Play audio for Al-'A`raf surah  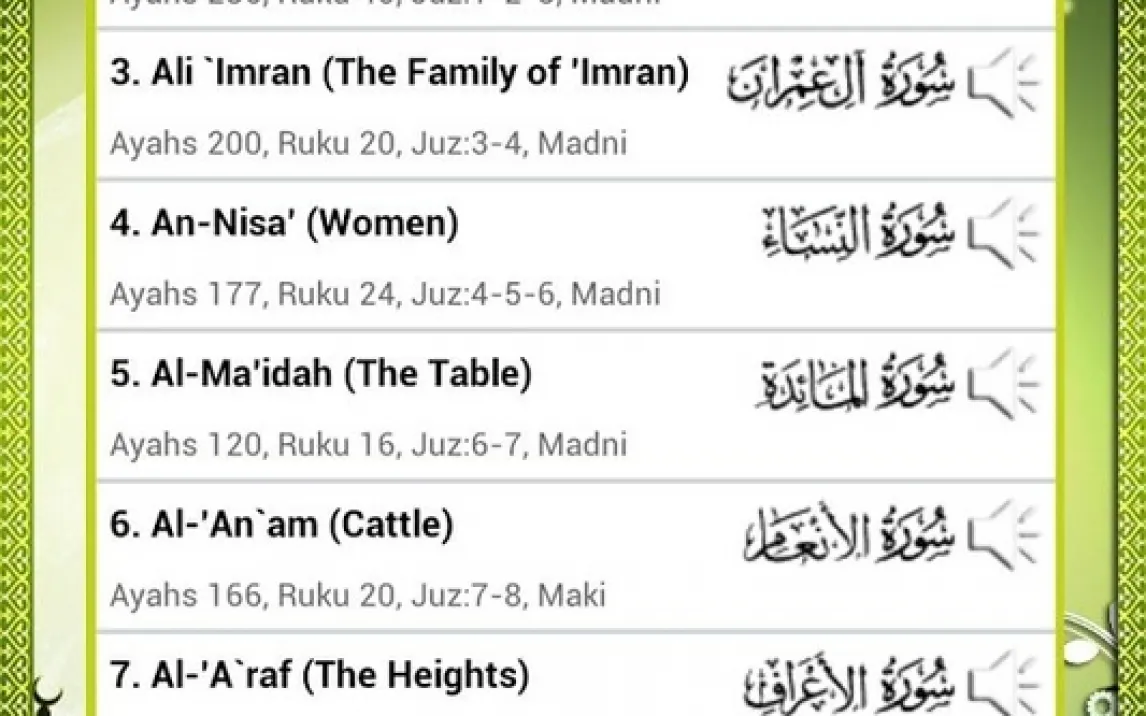click(x=1004, y=682)
